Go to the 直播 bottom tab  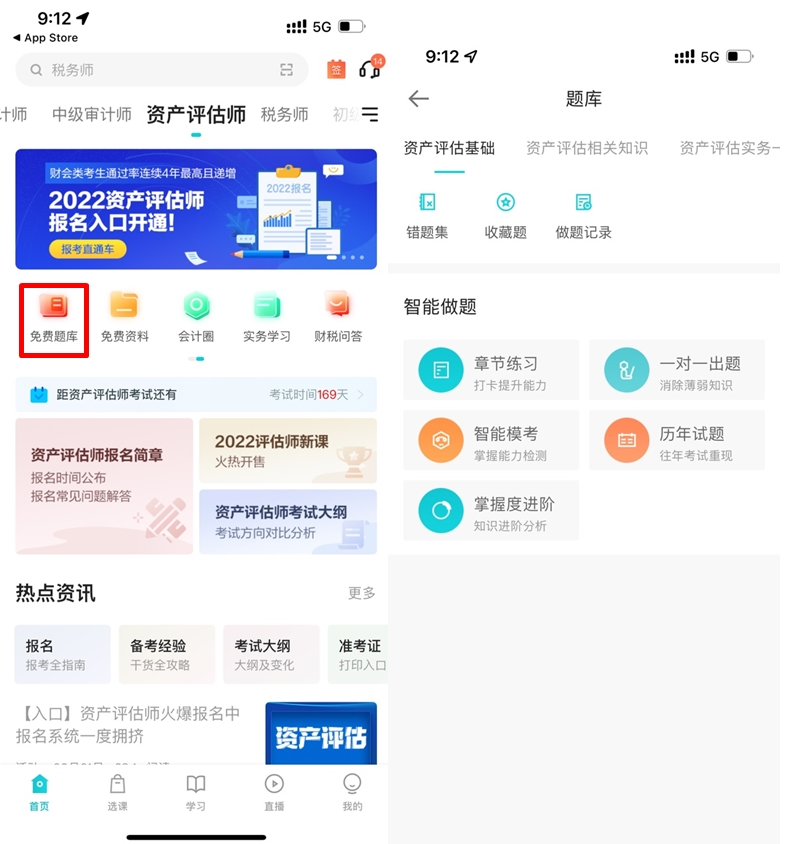point(274,792)
